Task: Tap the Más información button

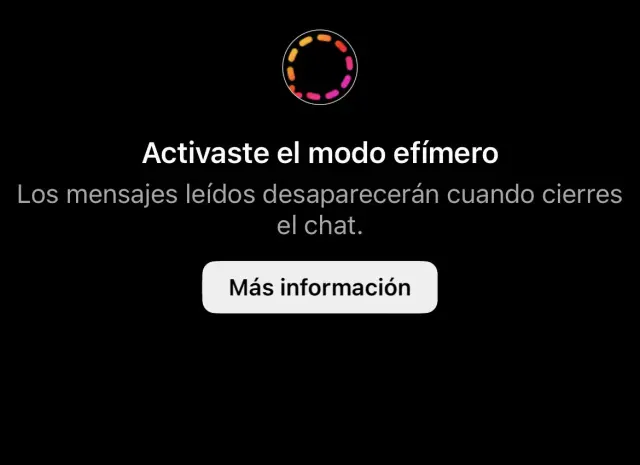Action: pos(320,288)
